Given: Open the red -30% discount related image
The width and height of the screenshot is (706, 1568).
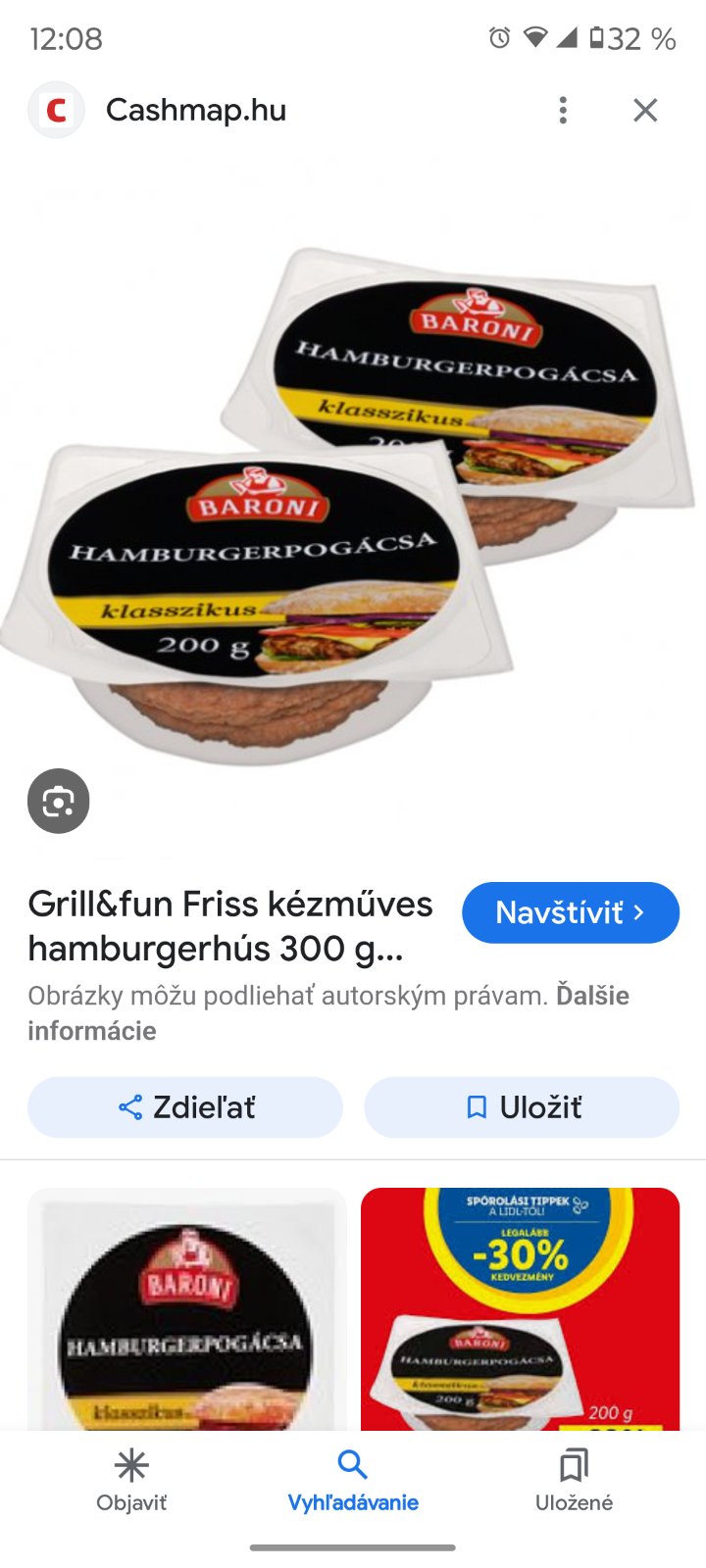Looking at the screenshot, I should (x=520, y=1308).
